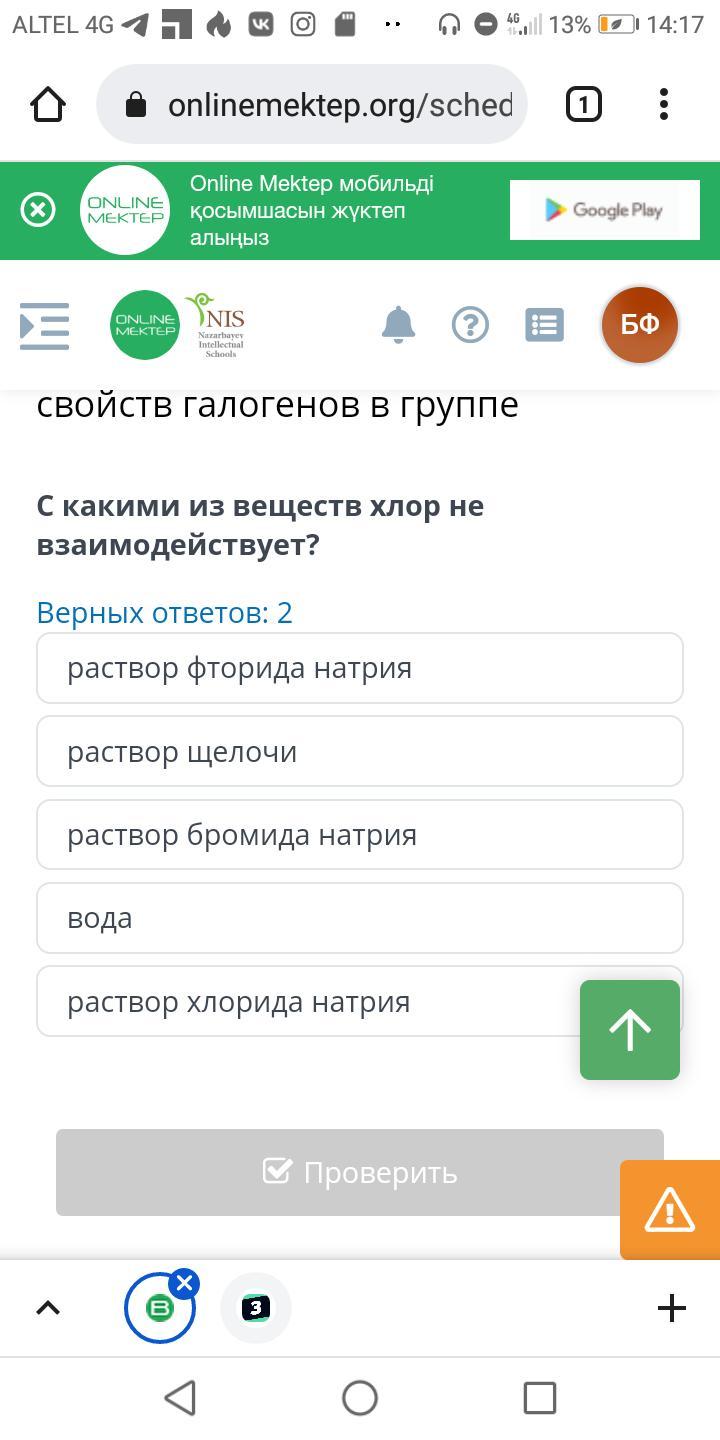Select answer раствор хлорида натрия
Screen dimensions: 720x1440
click(308, 1001)
